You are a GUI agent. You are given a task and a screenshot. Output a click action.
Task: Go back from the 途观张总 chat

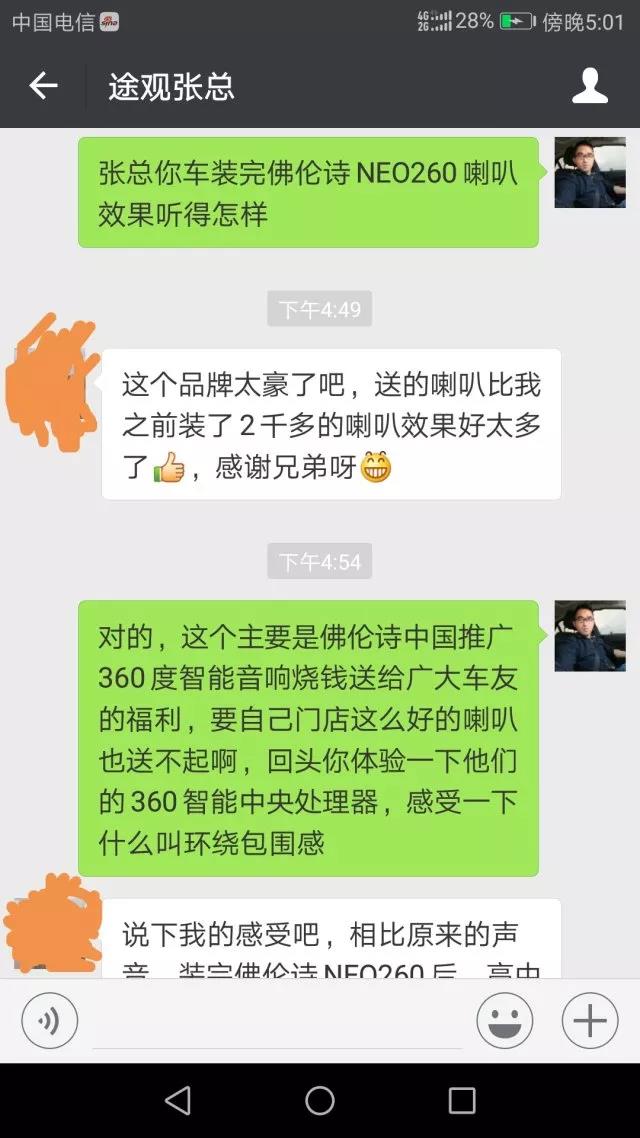click(43, 86)
